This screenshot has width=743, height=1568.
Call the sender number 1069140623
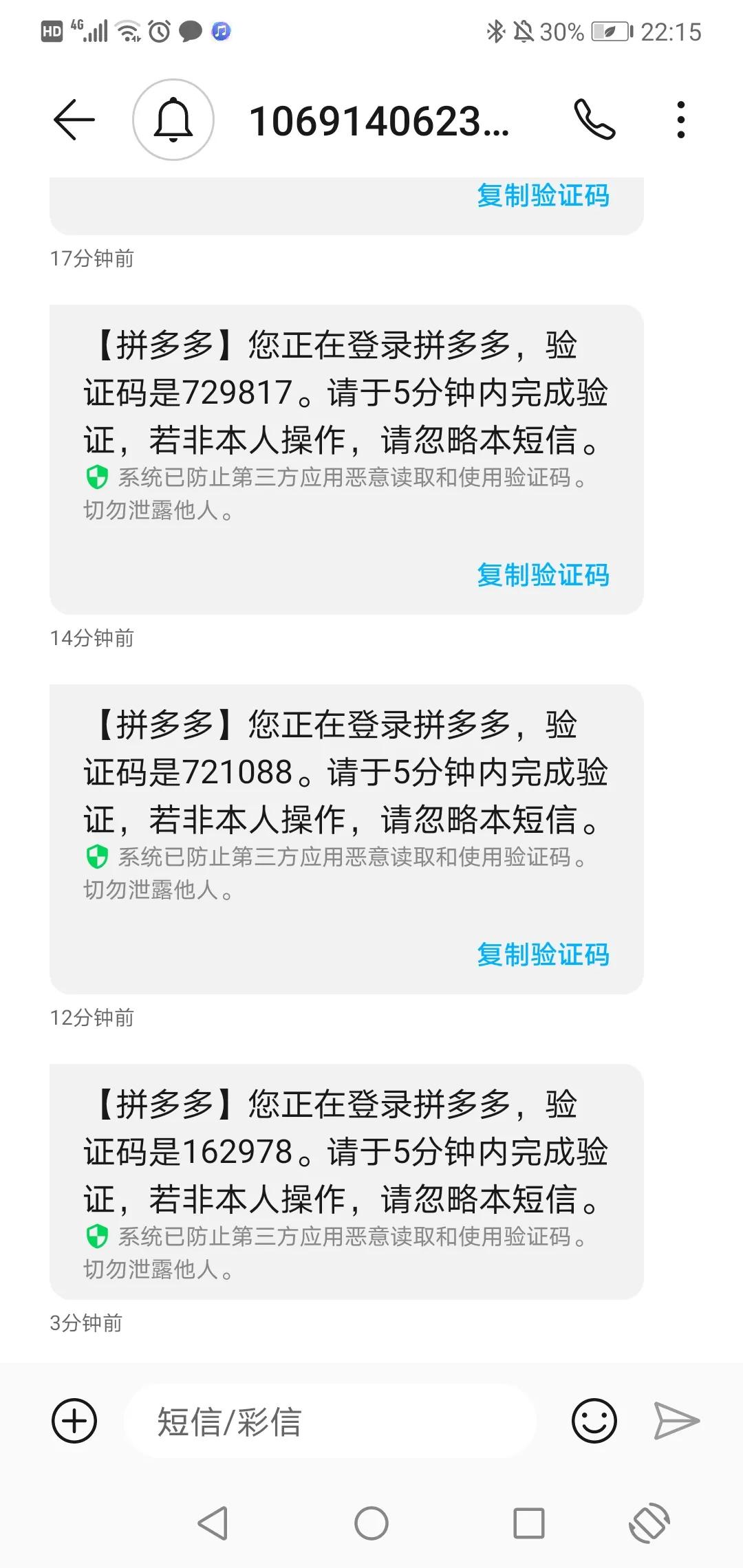(594, 120)
